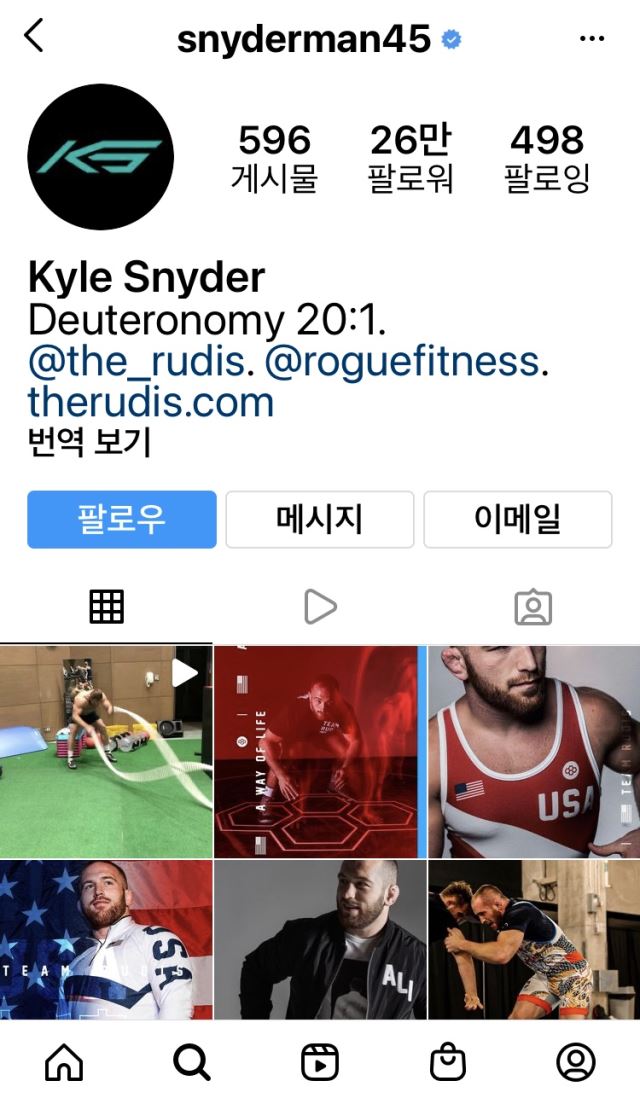
Task: Open the battle rope workout video post
Action: tap(105, 751)
